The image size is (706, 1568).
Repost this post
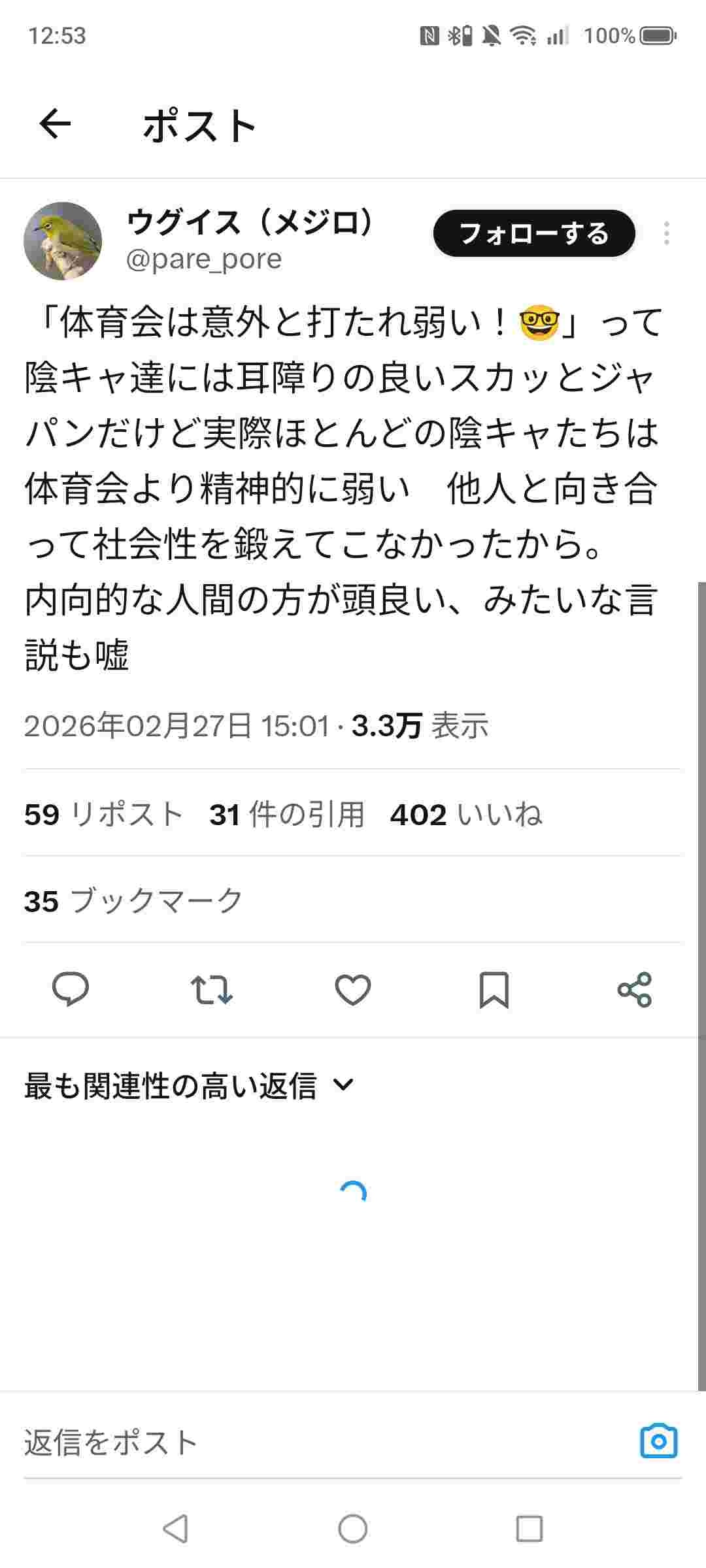tap(211, 989)
